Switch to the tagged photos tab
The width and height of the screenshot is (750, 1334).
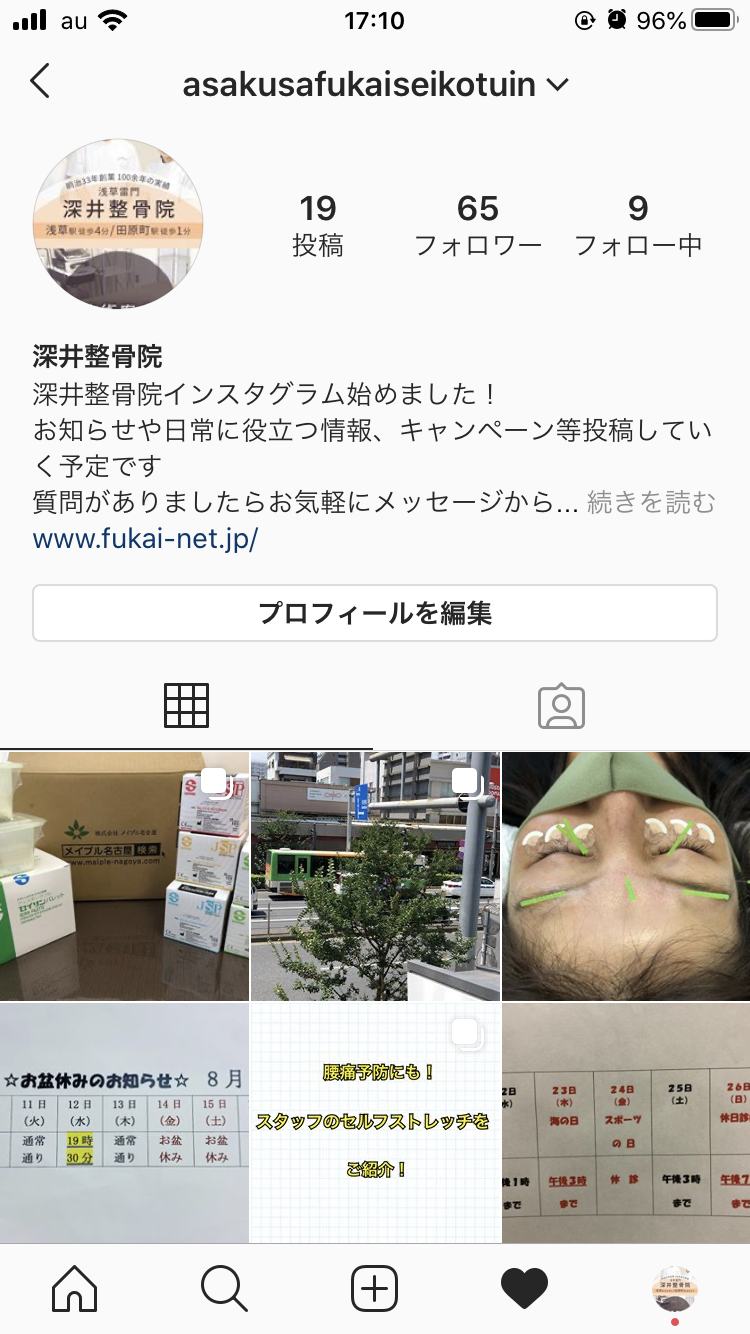click(561, 706)
